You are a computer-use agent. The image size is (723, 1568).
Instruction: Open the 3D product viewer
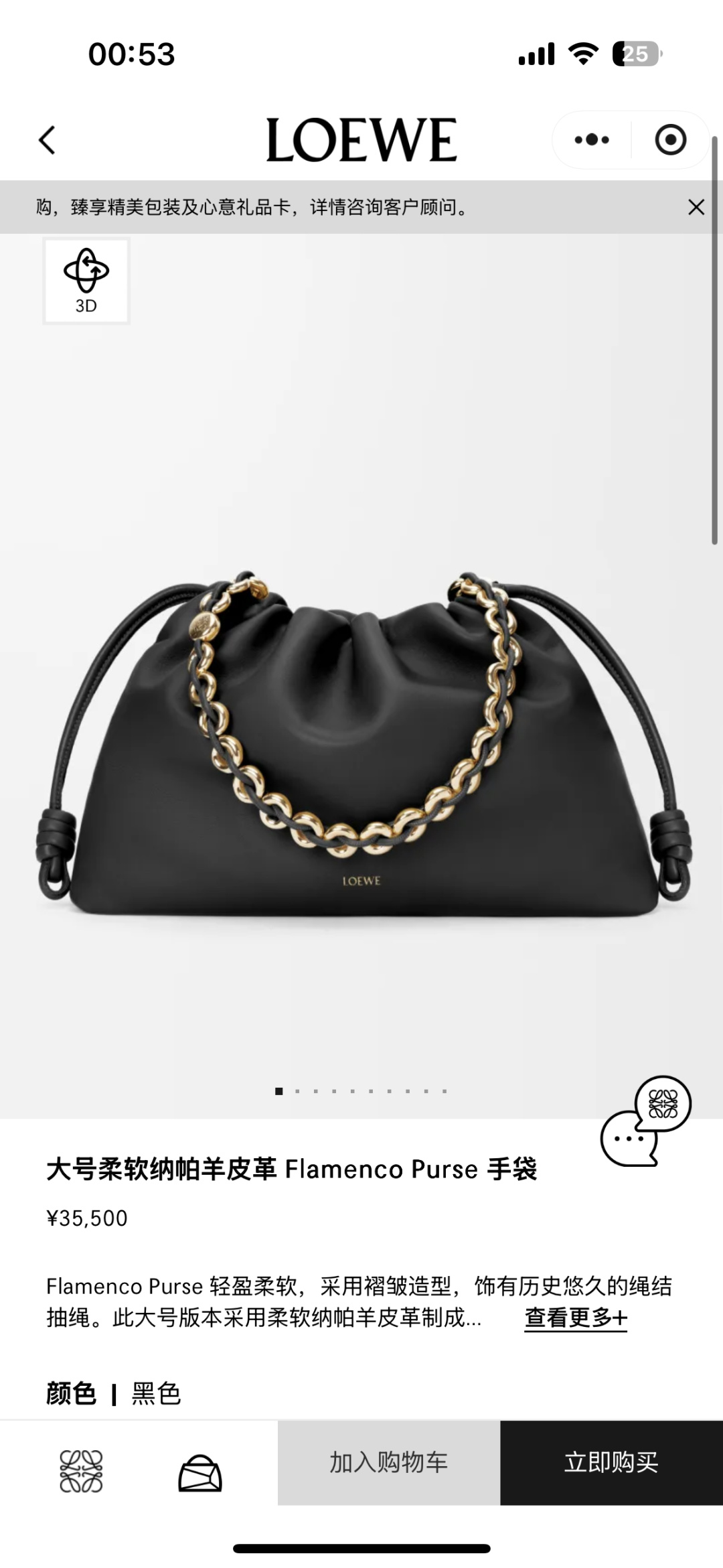[x=87, y=281]
